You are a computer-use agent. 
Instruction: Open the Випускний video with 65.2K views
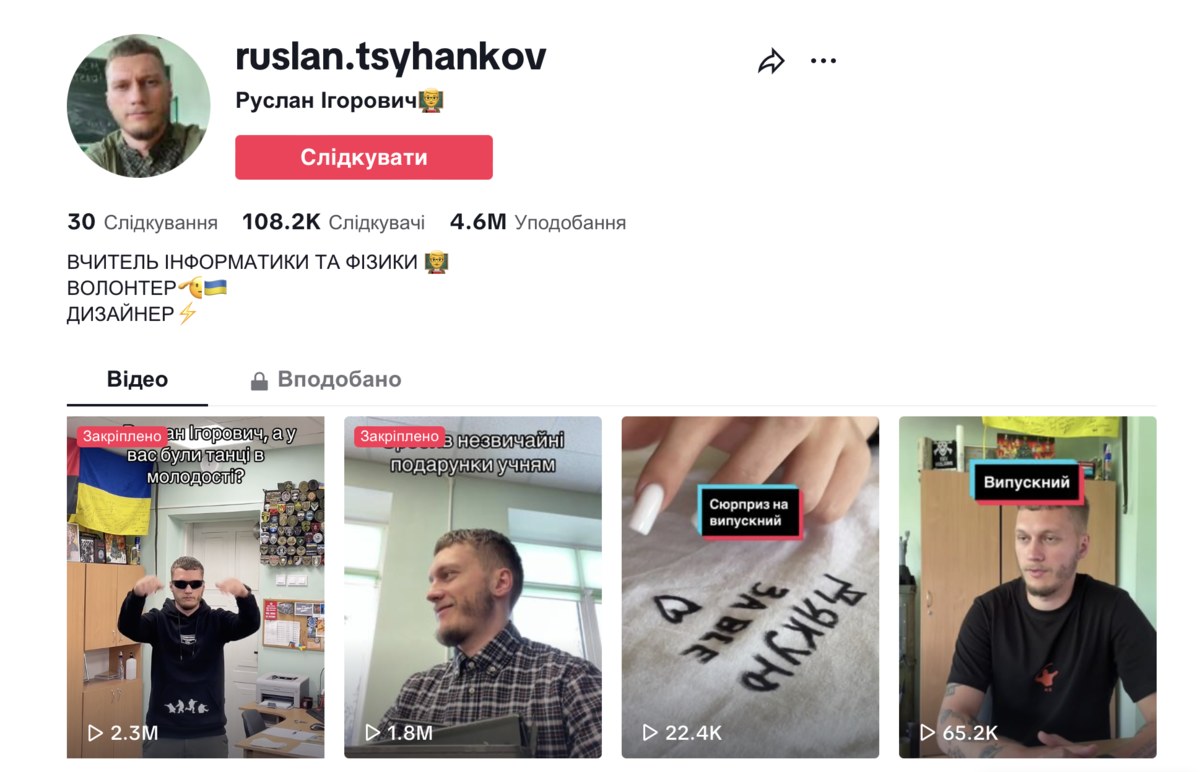1027,587
